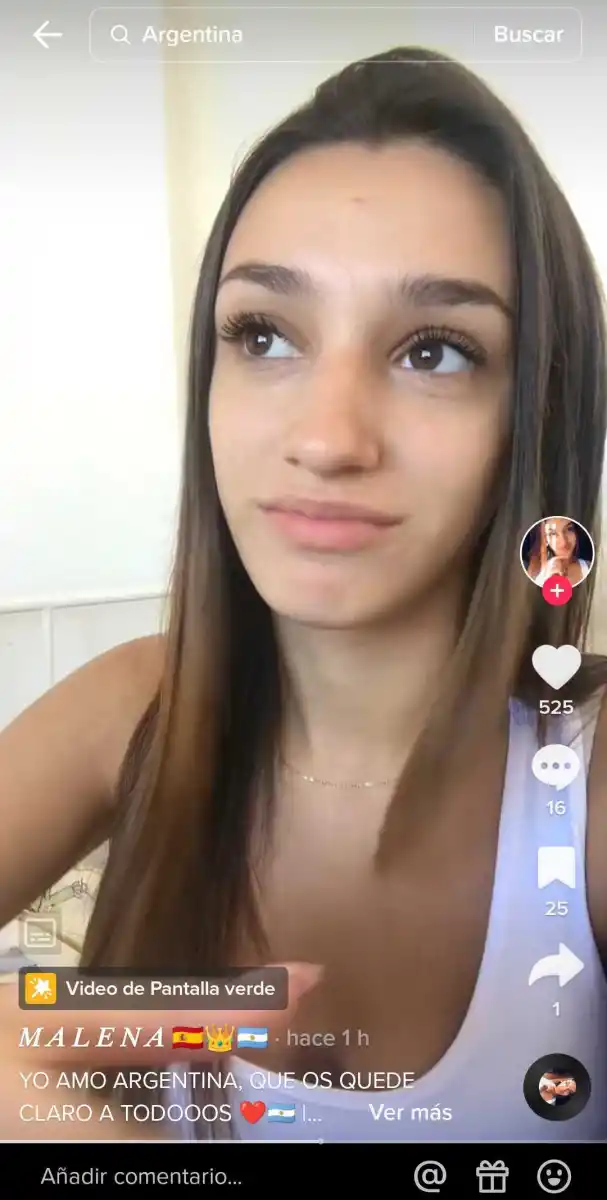Mention someone with the @ icon

(x=430, y=1177)
